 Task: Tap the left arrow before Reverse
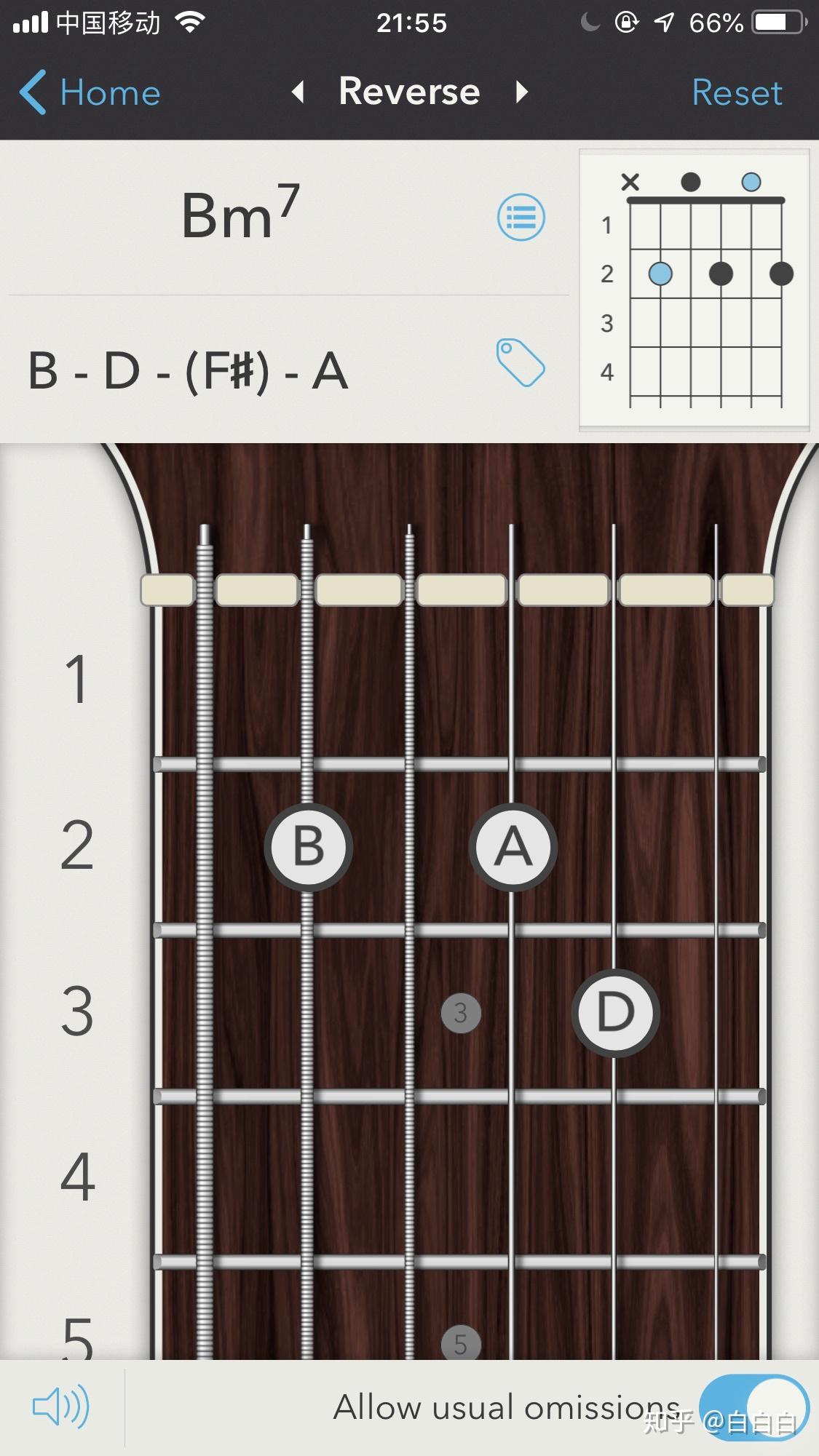(x=297, y=92)
